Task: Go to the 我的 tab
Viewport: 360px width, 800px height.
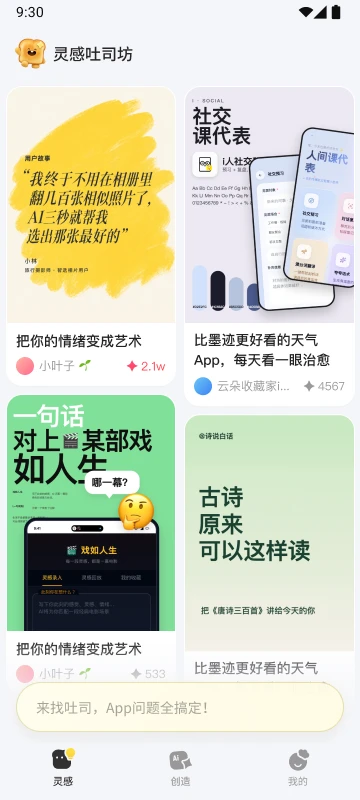Action: 298,767
